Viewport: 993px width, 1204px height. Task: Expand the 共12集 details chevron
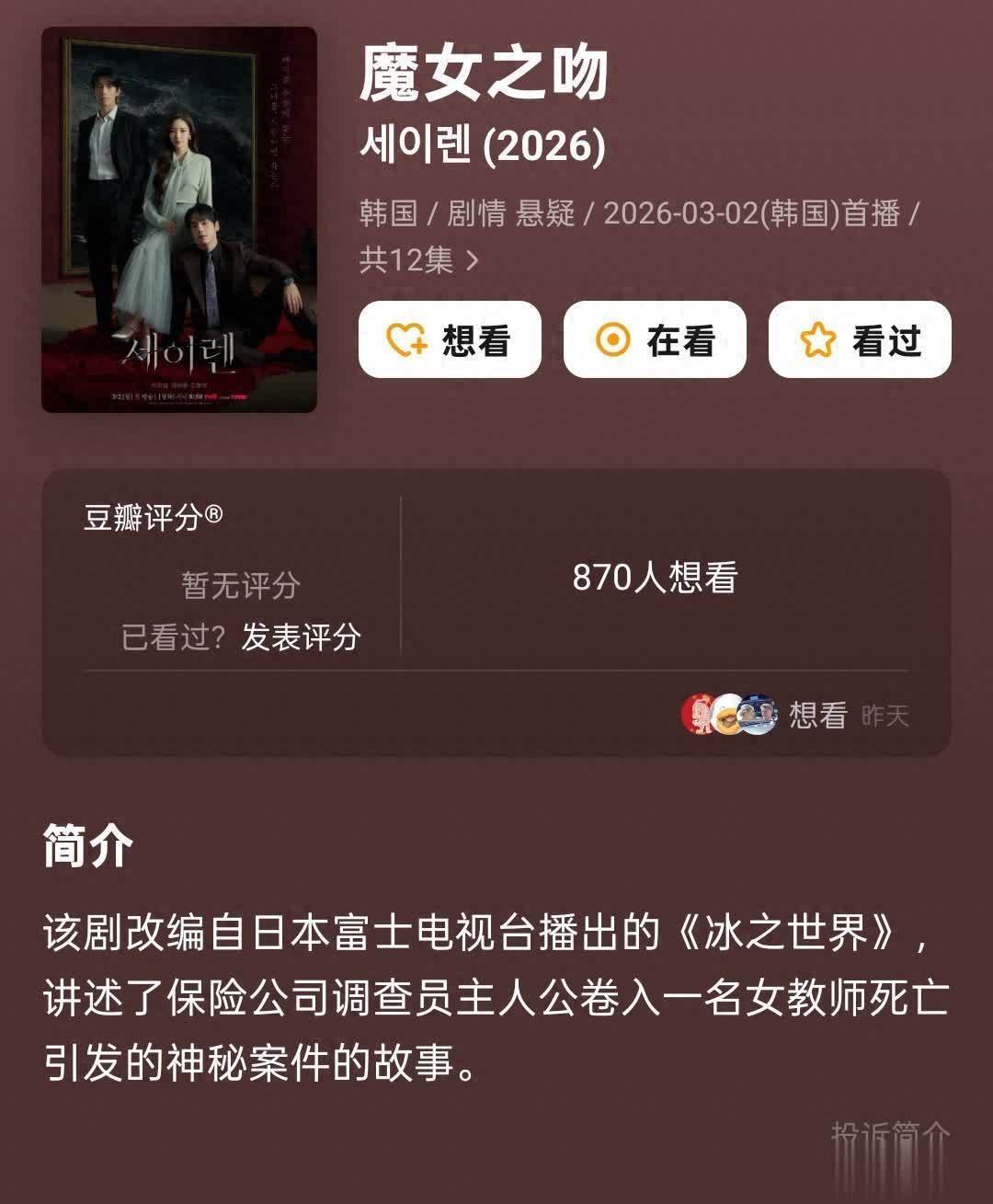point(472,260)
